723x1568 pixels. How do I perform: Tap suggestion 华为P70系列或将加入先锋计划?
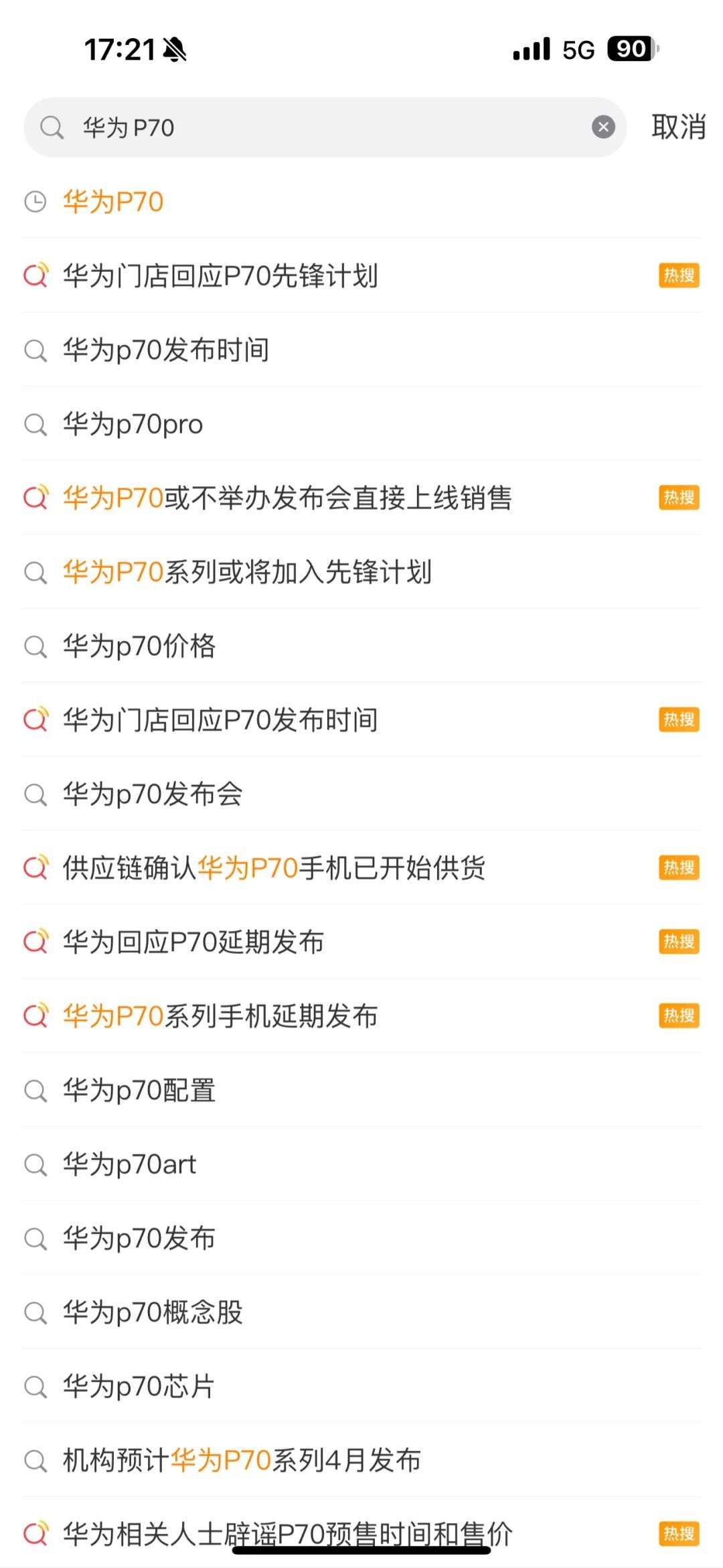tap(248, 572)
